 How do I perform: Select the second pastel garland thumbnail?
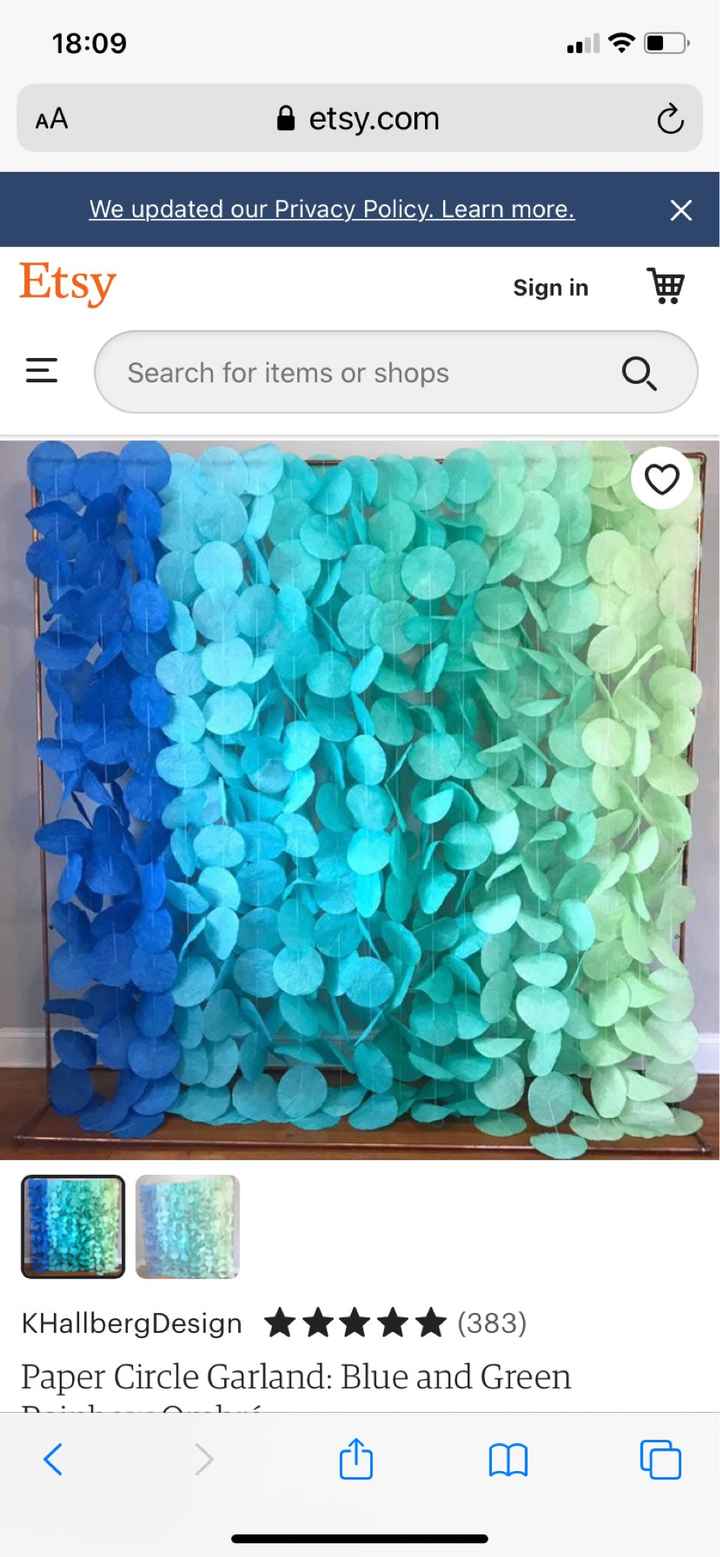pos(188,1226)
